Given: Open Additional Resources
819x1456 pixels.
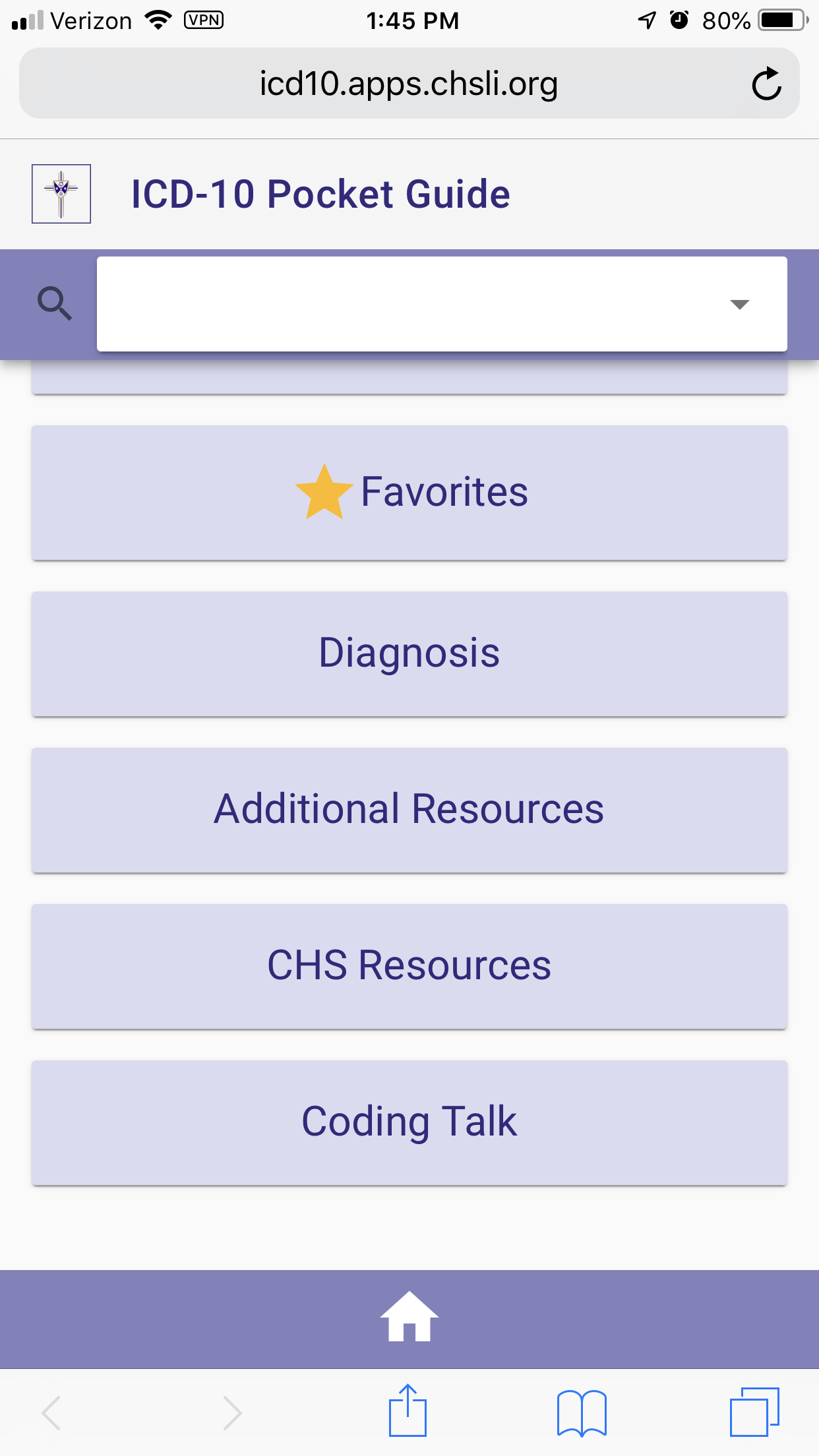Looking at the screenshot, I should [409, 810].
